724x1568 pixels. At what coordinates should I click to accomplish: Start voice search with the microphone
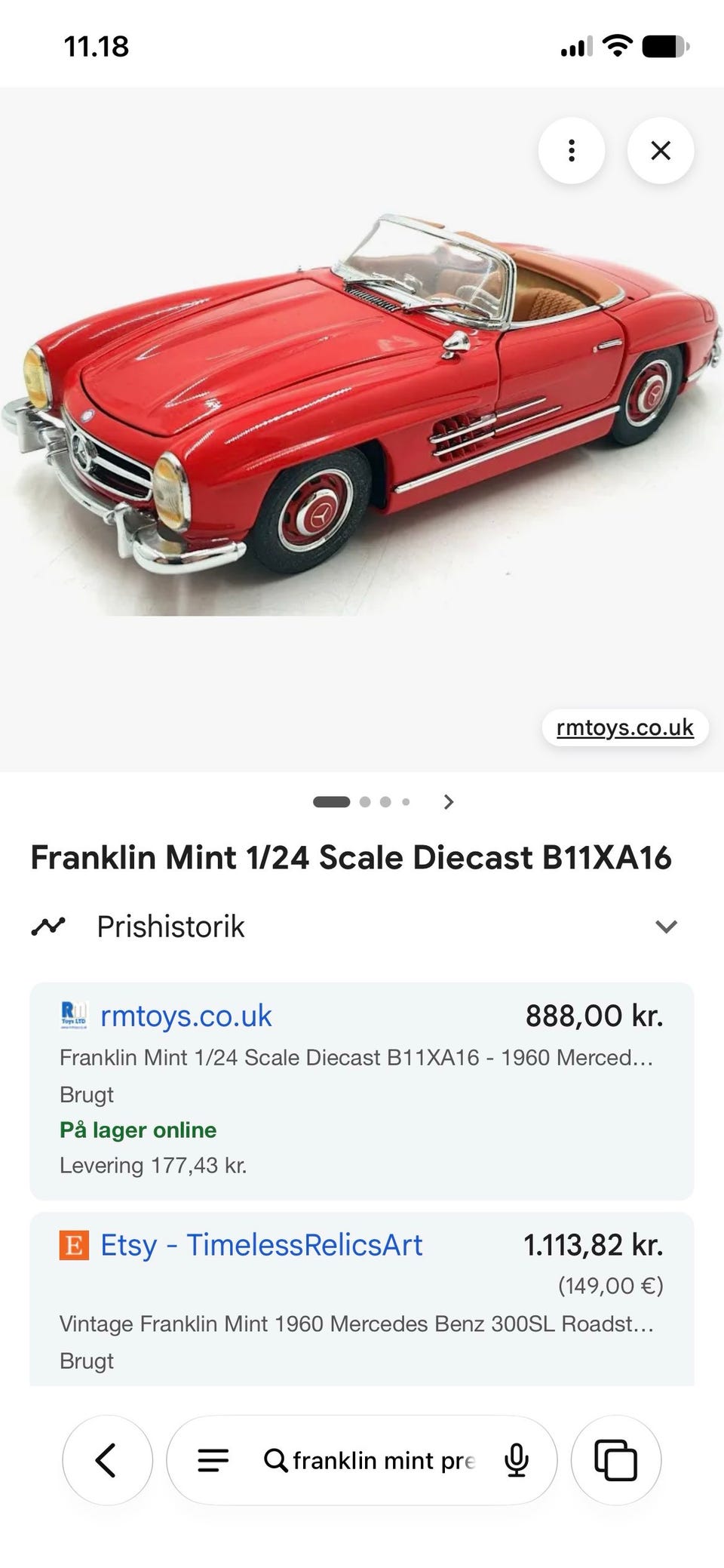(517, 1460)
